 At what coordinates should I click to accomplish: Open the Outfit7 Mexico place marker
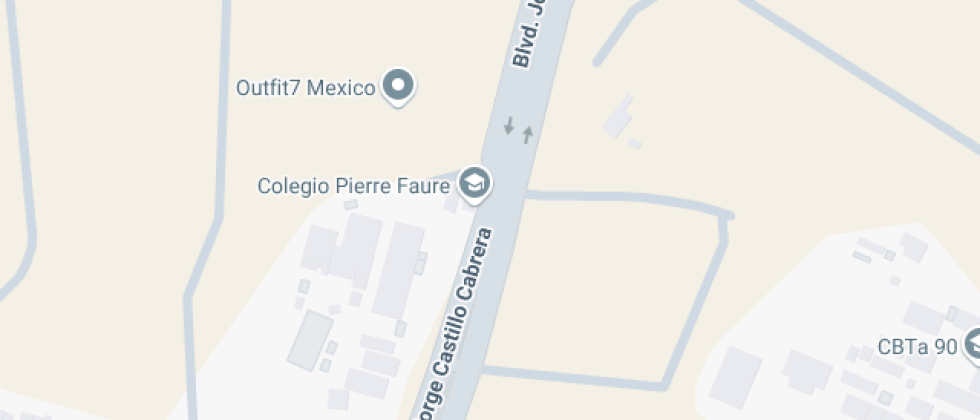pos(399,86)
